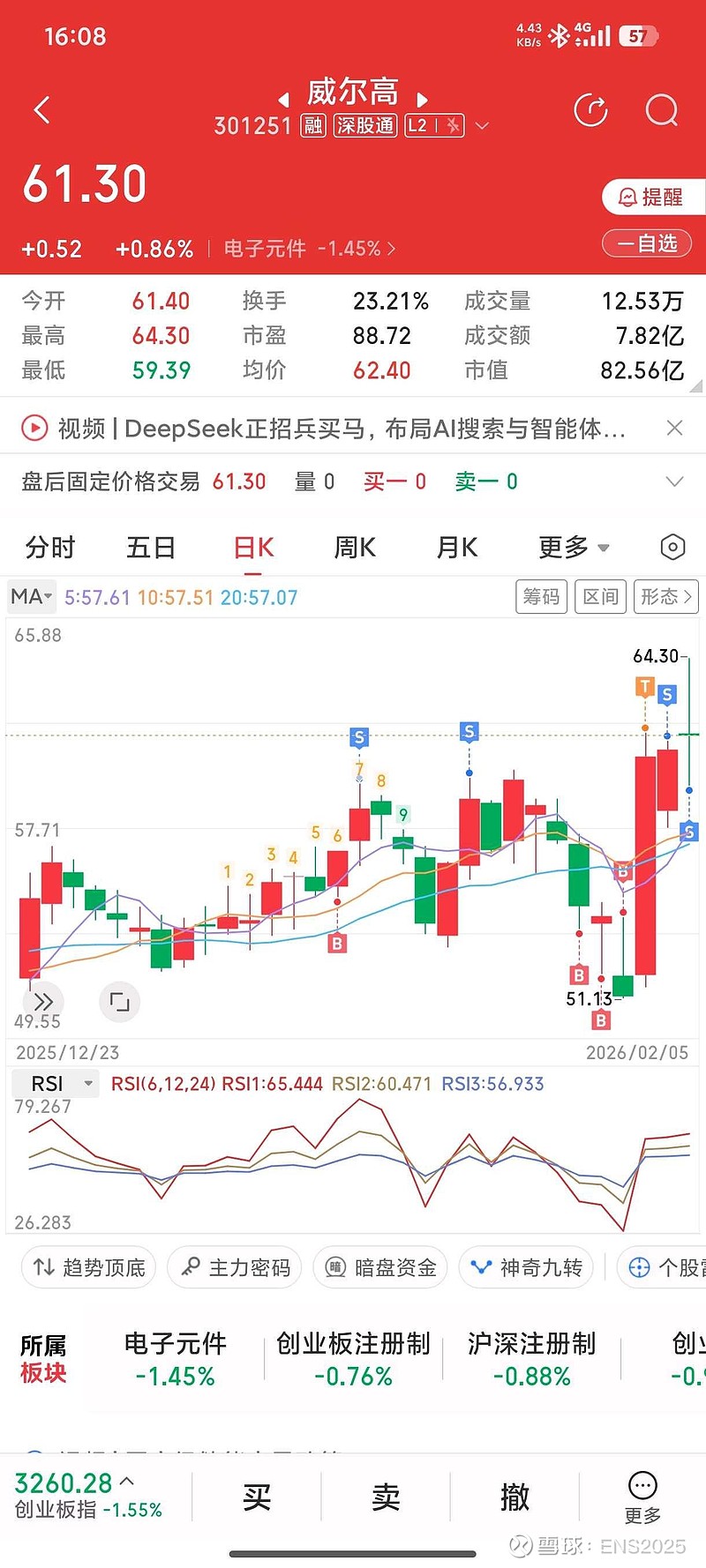Set a price alert with 提醒
The image size is (706, 1568).
[653, 197]
